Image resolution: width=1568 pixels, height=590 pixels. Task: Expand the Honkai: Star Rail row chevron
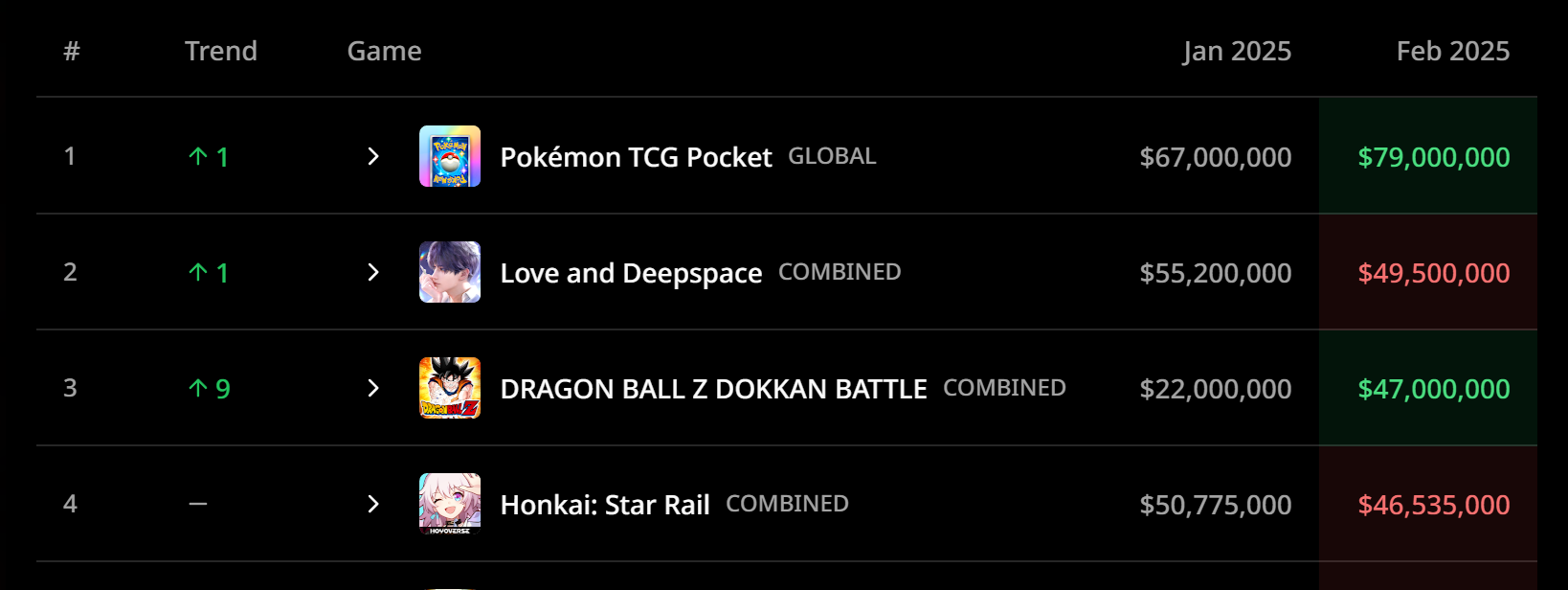373,504
